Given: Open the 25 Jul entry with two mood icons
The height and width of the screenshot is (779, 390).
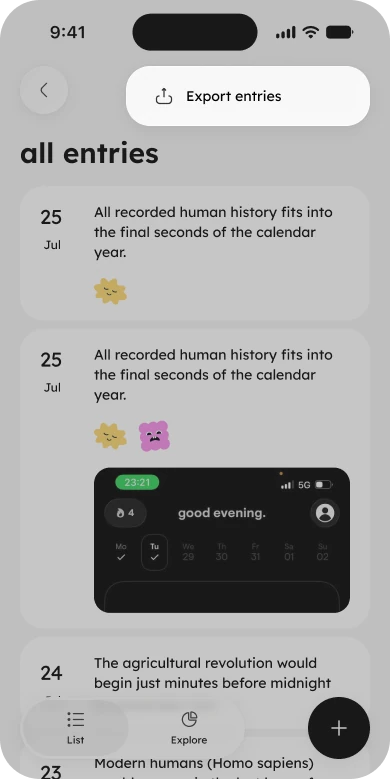Looking at the screenshot, I should coord(195,479).
